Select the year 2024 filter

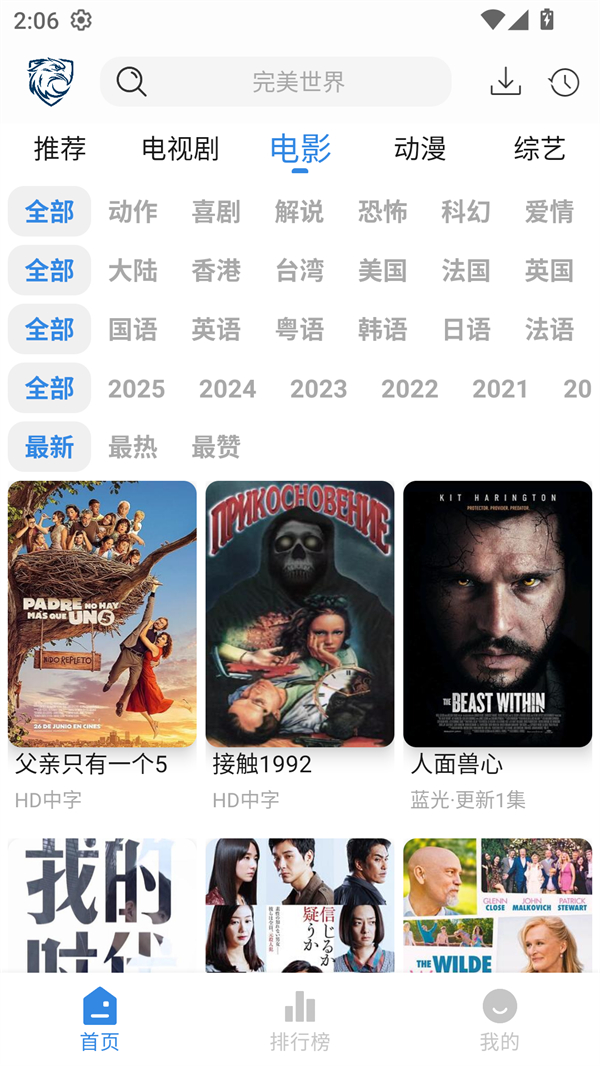click(227, 388)
